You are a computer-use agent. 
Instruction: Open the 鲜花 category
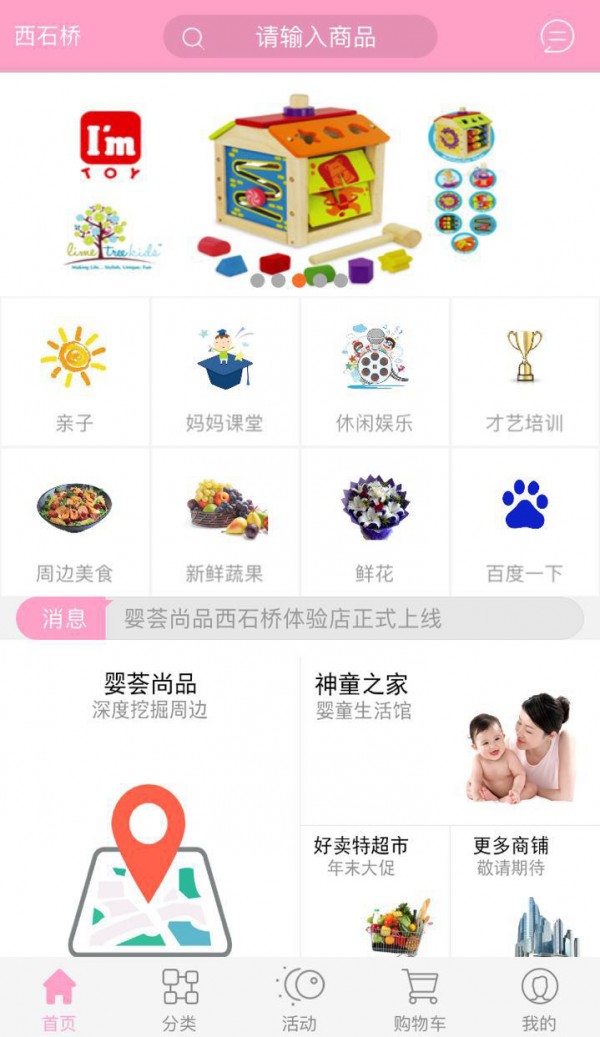375,522
